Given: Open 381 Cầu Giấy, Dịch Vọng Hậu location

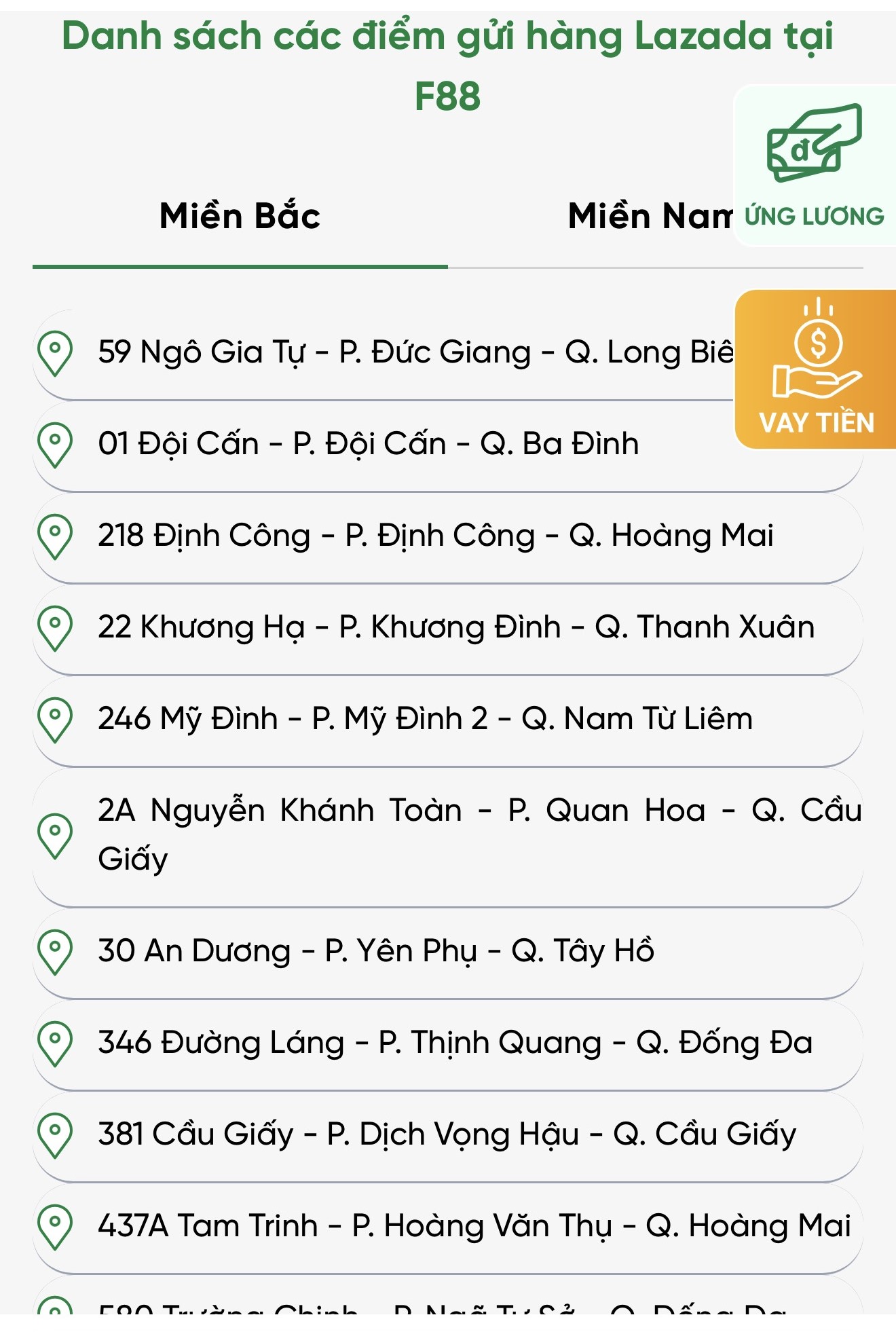Looking at the screenshot, I should point(447,1135).
